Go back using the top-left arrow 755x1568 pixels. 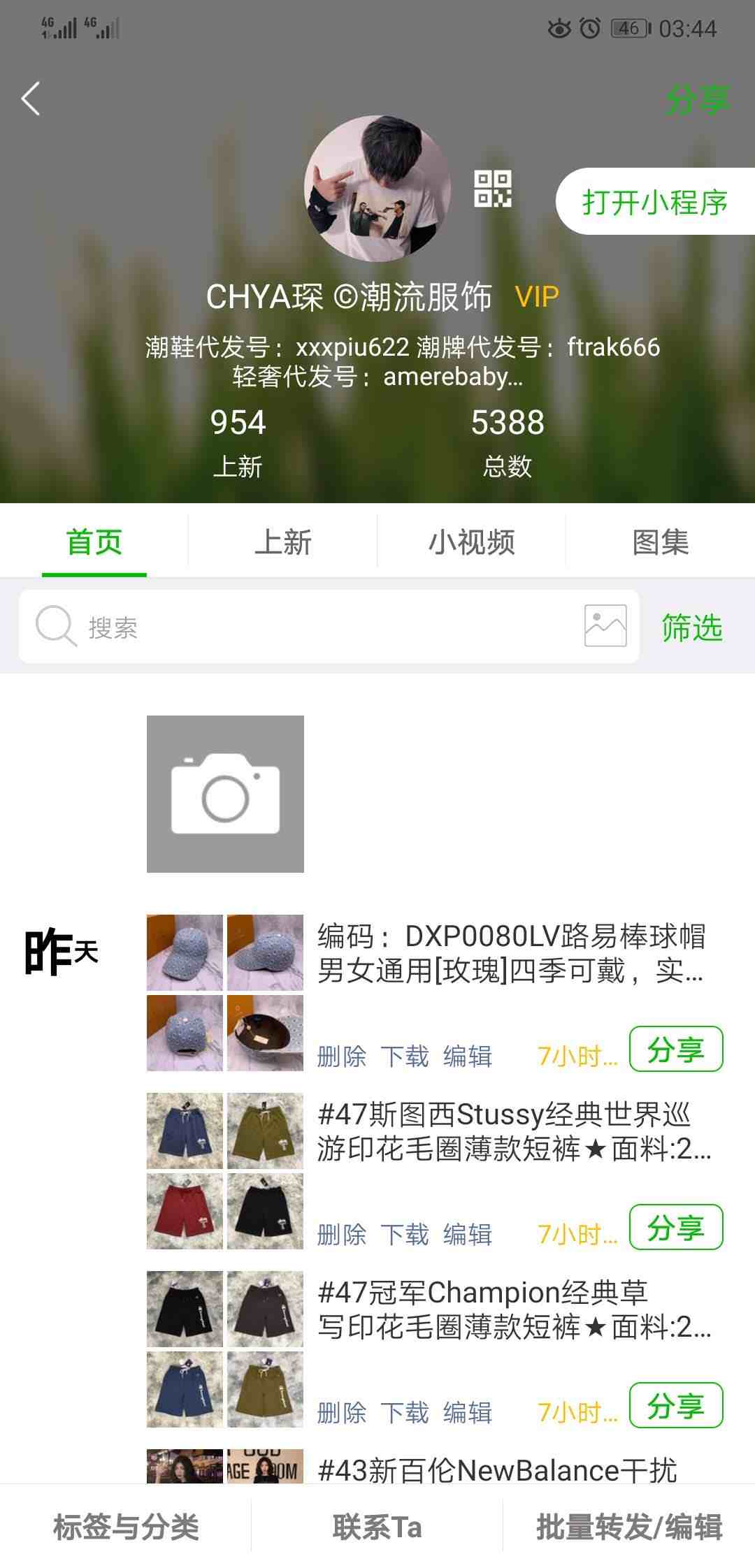(31, 99)
